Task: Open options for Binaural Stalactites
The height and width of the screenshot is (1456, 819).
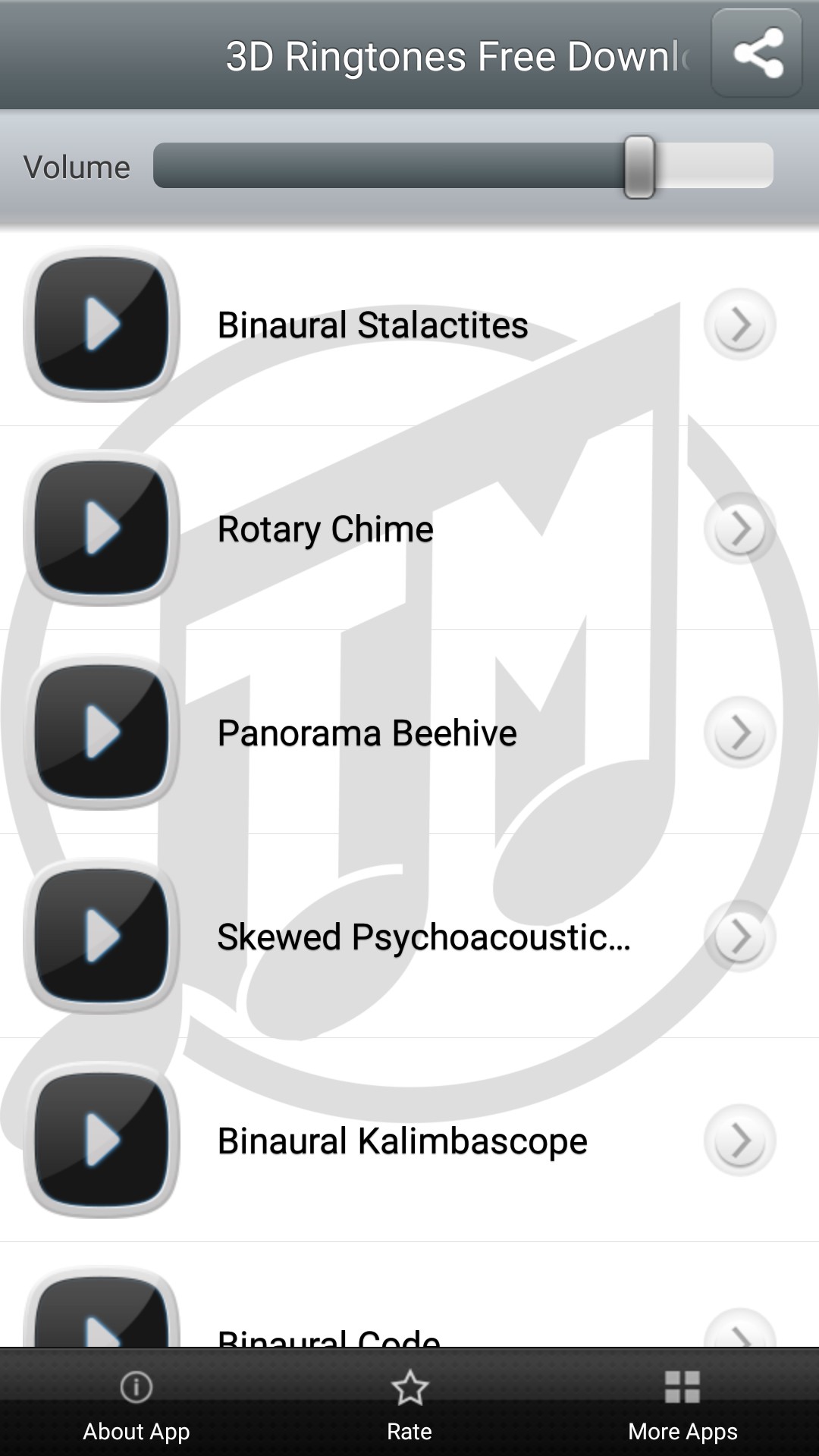Action: 739,325
